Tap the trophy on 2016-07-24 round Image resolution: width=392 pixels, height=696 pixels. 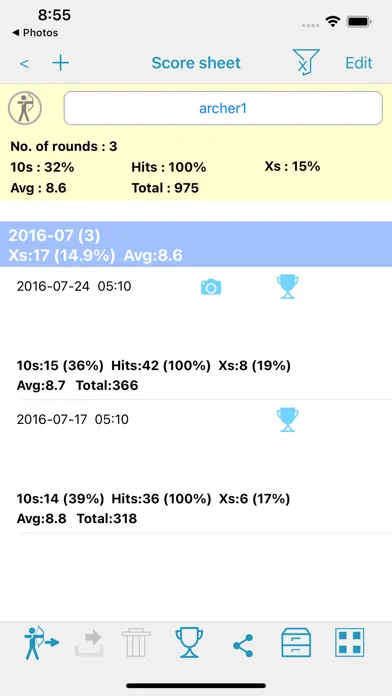(x=287, y=286)
